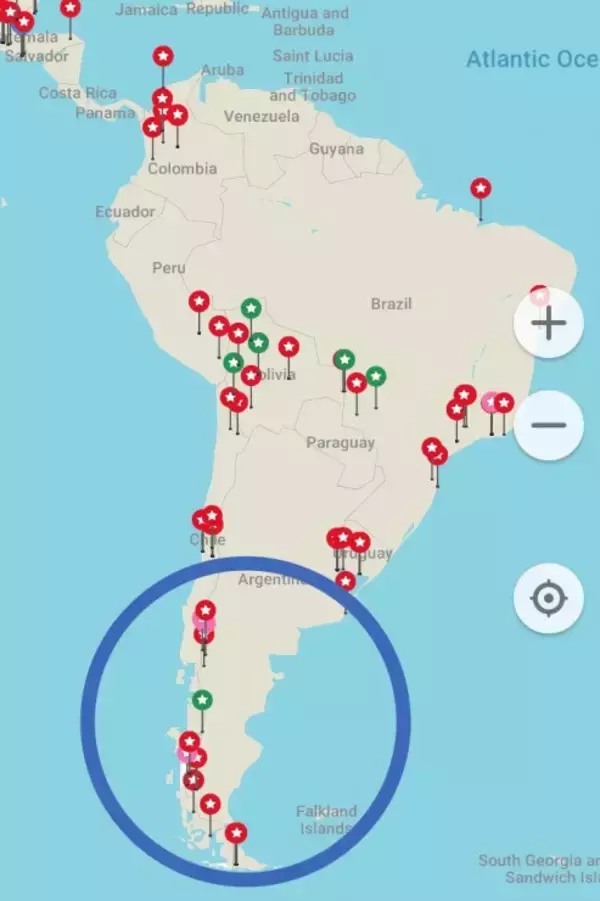Select the green pin in Patagonia

(x=202, y=700)
